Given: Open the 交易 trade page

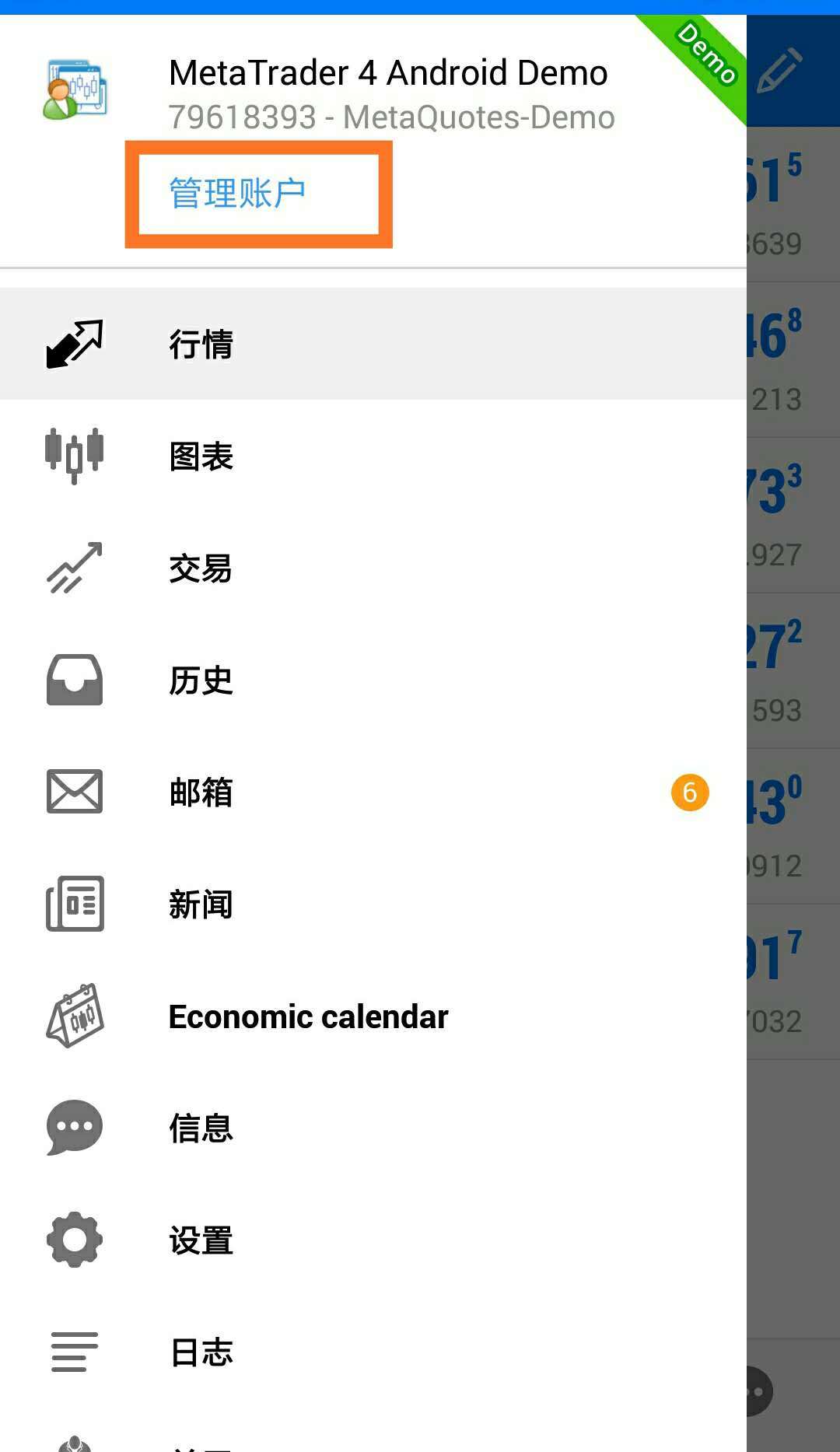Looking at the screenshot, I should pos(201,569).
